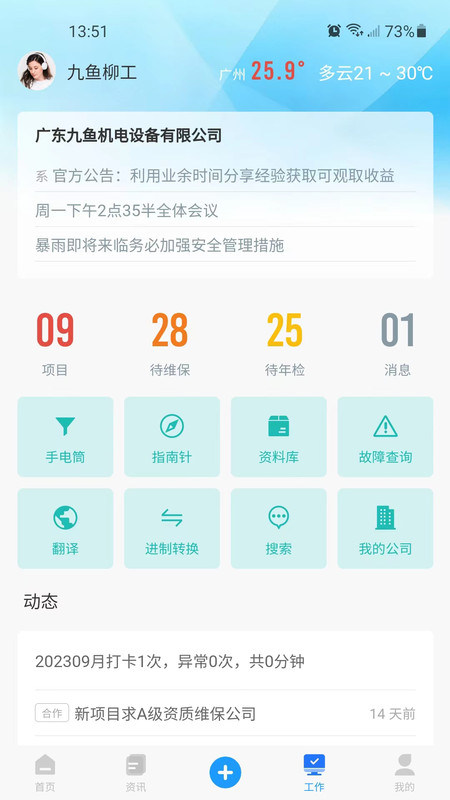View the 25 待年检 pending inspections

285,344
